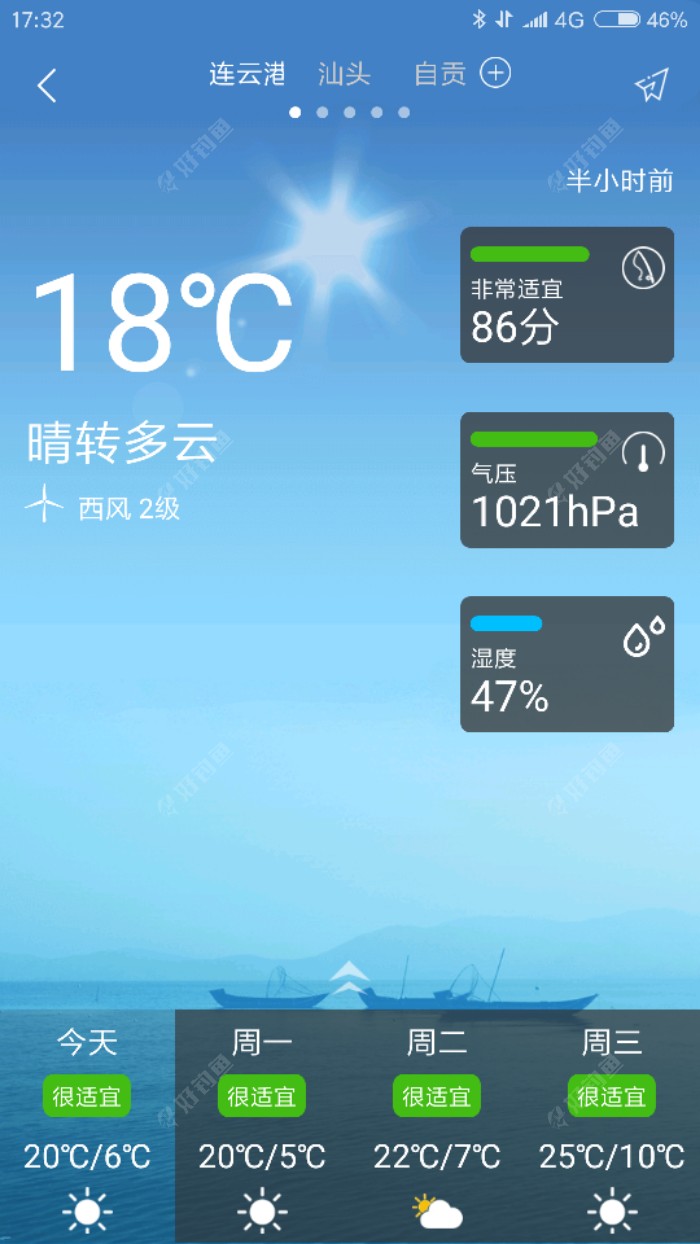Go back using the arrow icon
The width and height of the screenshot is (700, 1244).
click(46, 85)
